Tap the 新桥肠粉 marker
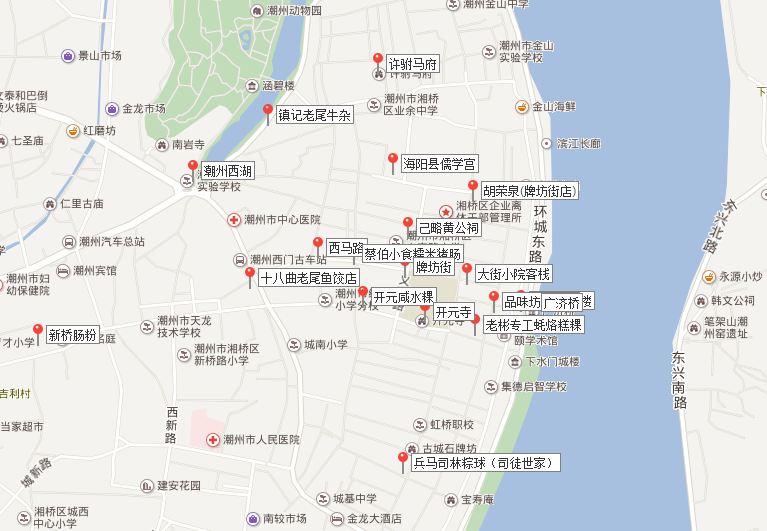This screenshot has height=531, width=767. [38, 331]
